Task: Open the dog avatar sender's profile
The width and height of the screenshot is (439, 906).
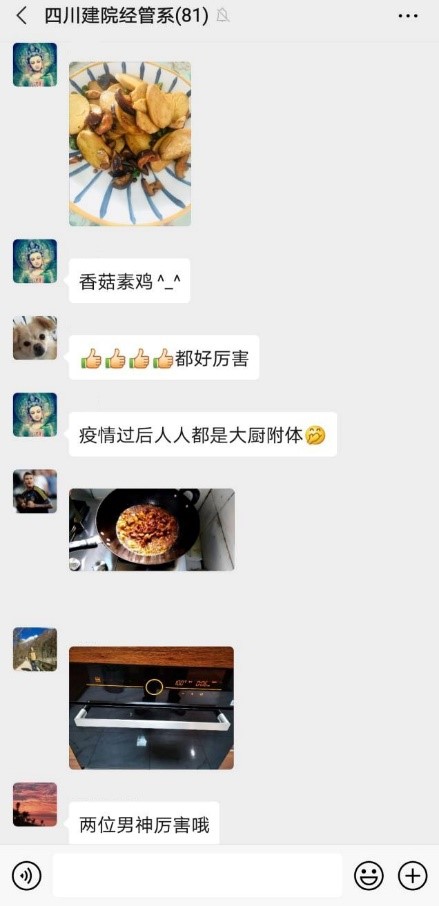Action: pos(35,338)
